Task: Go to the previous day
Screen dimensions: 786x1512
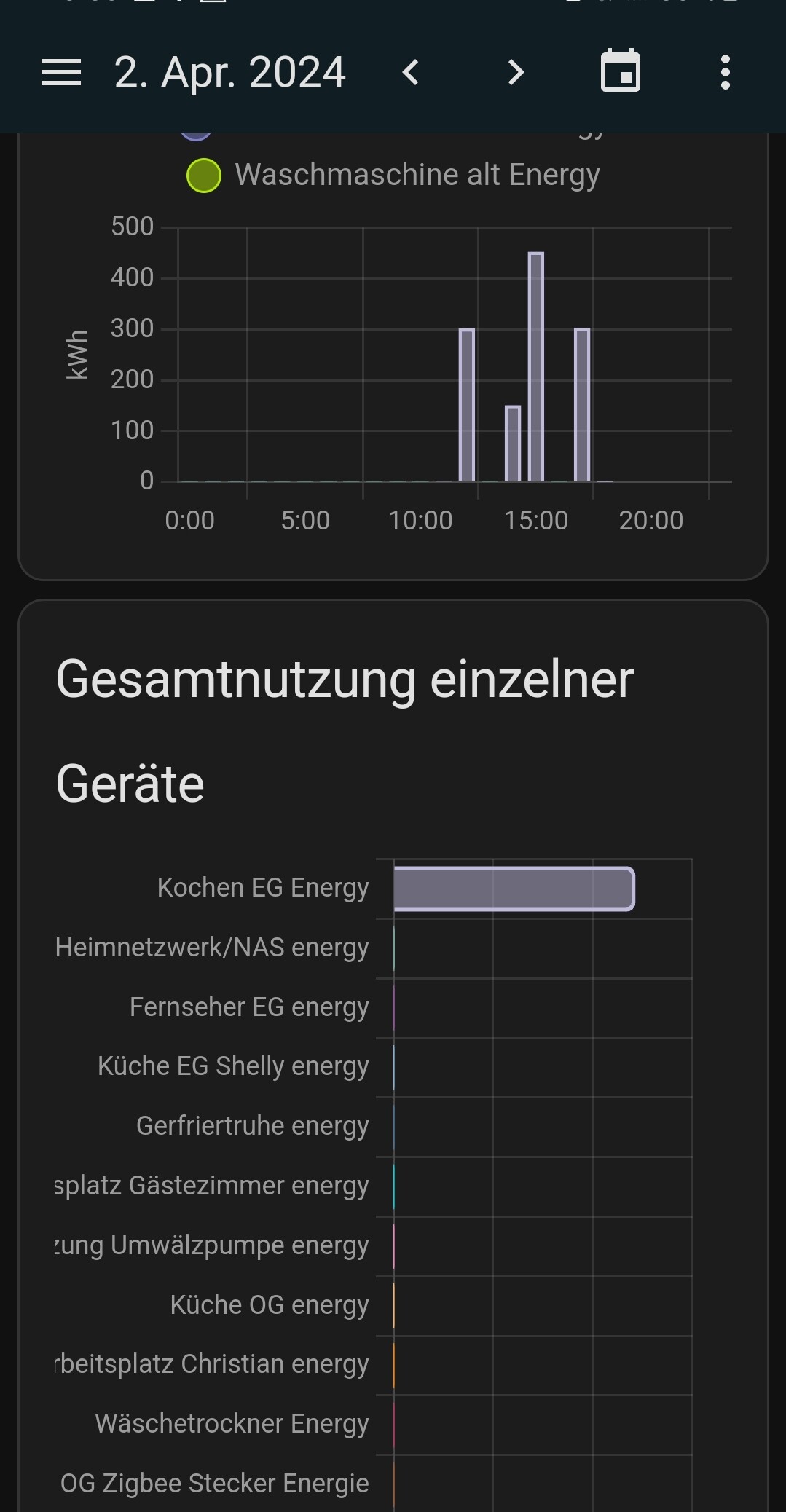Action: coord(411,72)
